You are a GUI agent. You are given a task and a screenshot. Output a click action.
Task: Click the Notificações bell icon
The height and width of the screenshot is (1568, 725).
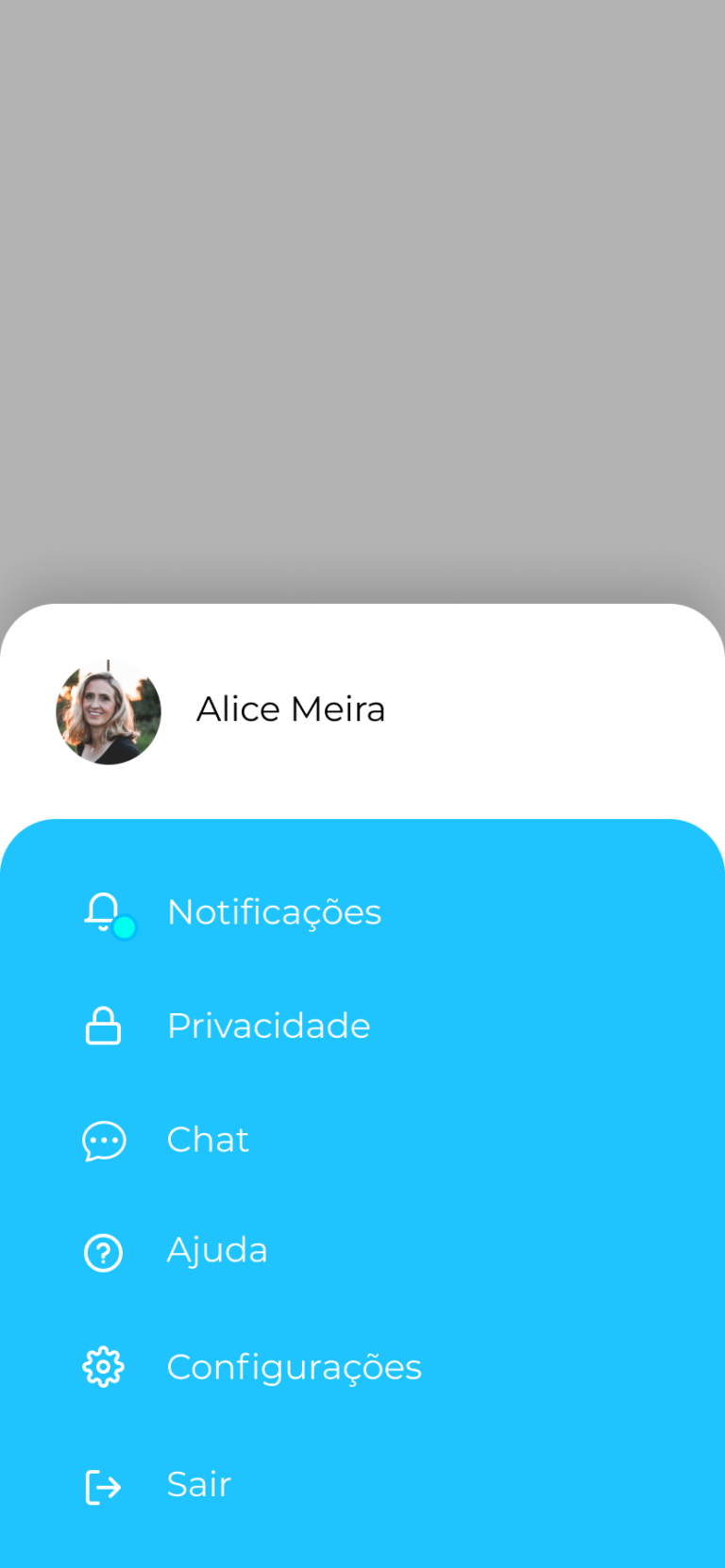[102, 910]
